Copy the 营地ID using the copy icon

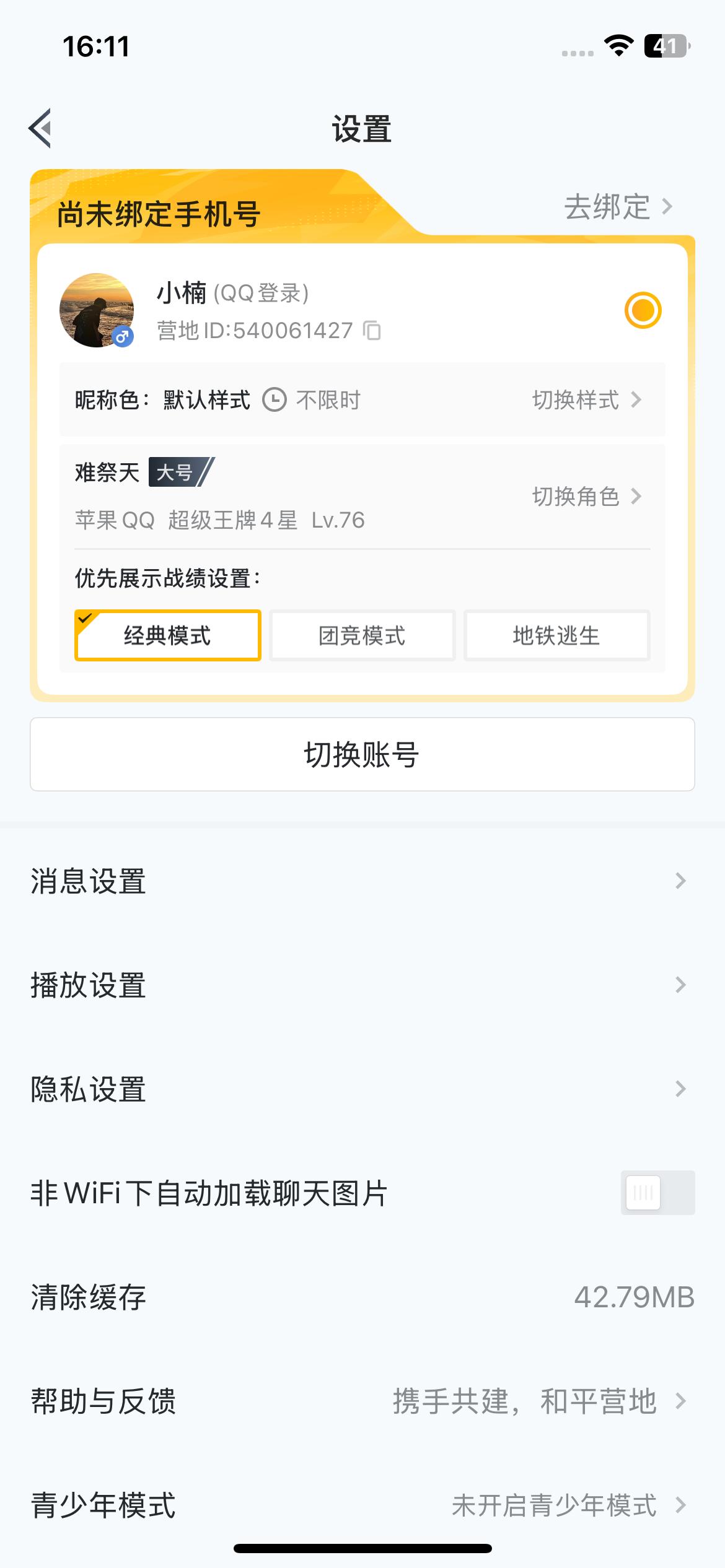click(x=374, y=332)
